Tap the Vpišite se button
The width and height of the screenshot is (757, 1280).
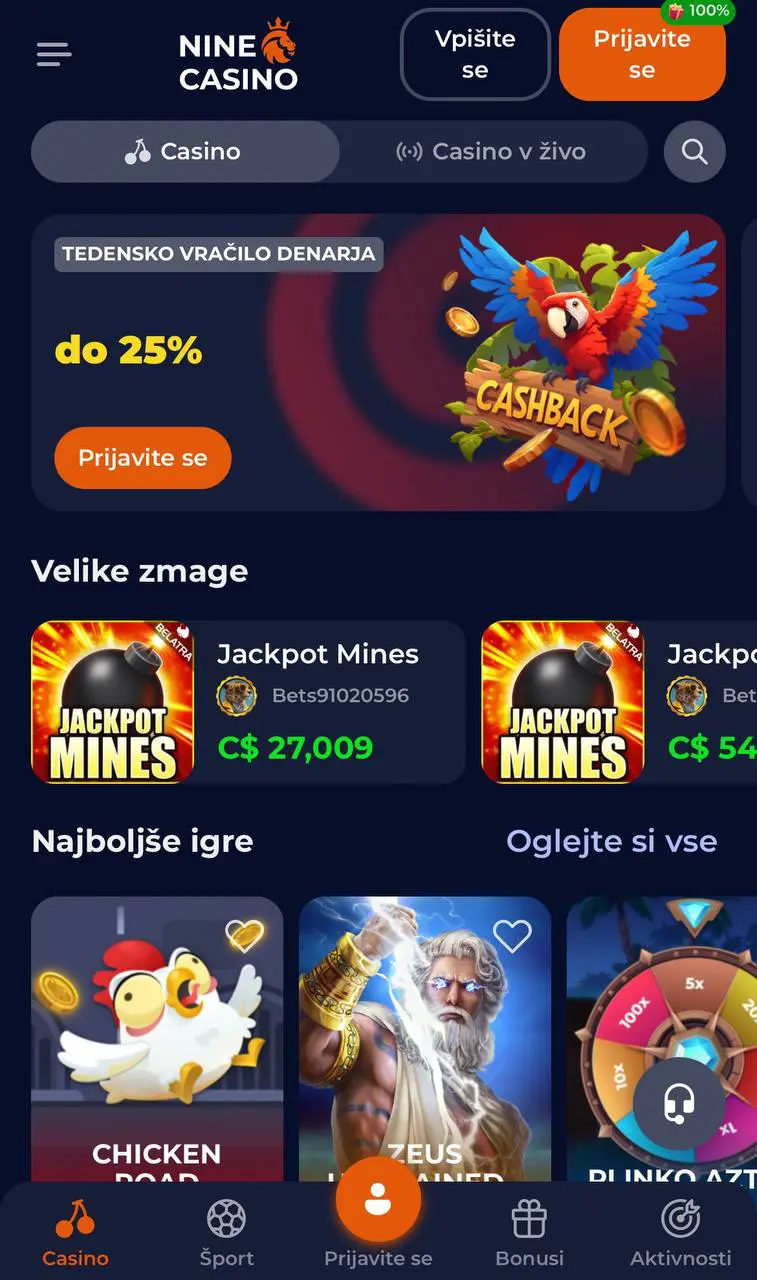[475, 54]
